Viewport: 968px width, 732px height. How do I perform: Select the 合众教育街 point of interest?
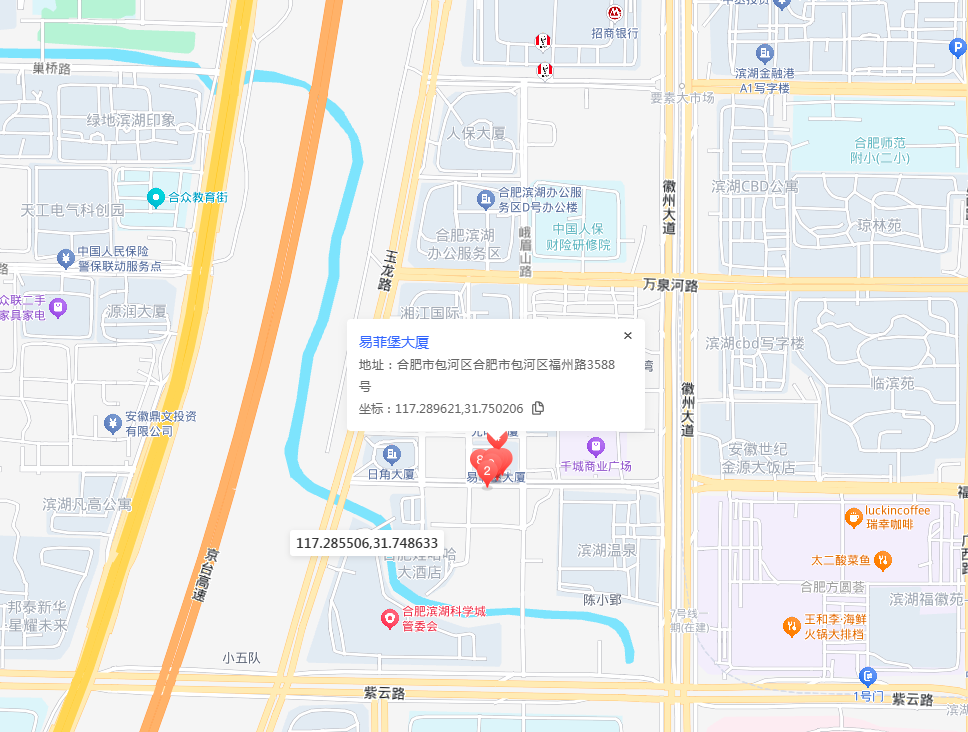[x=156, y=197]
